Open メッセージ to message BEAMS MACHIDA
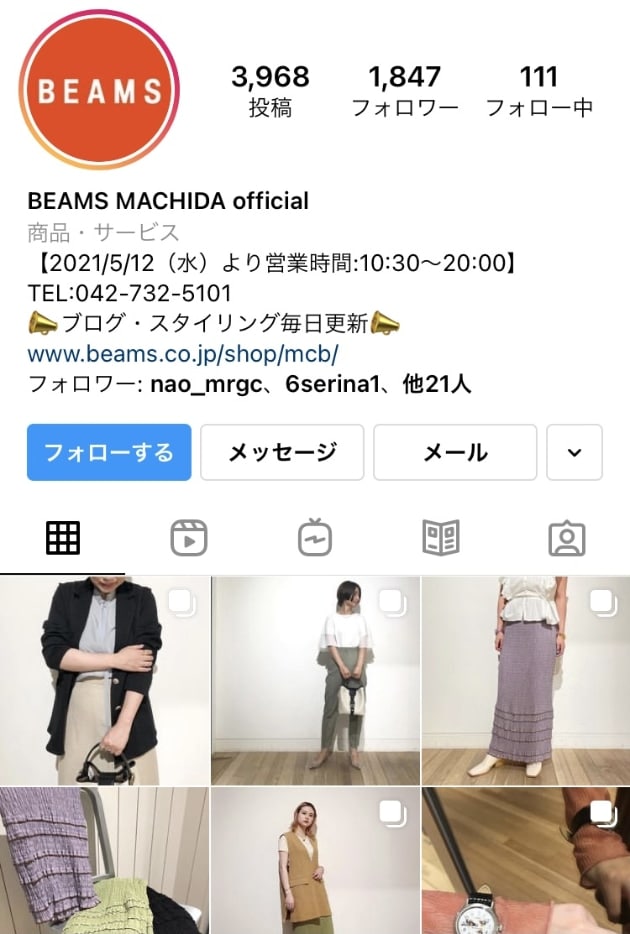 pos(282,452)
